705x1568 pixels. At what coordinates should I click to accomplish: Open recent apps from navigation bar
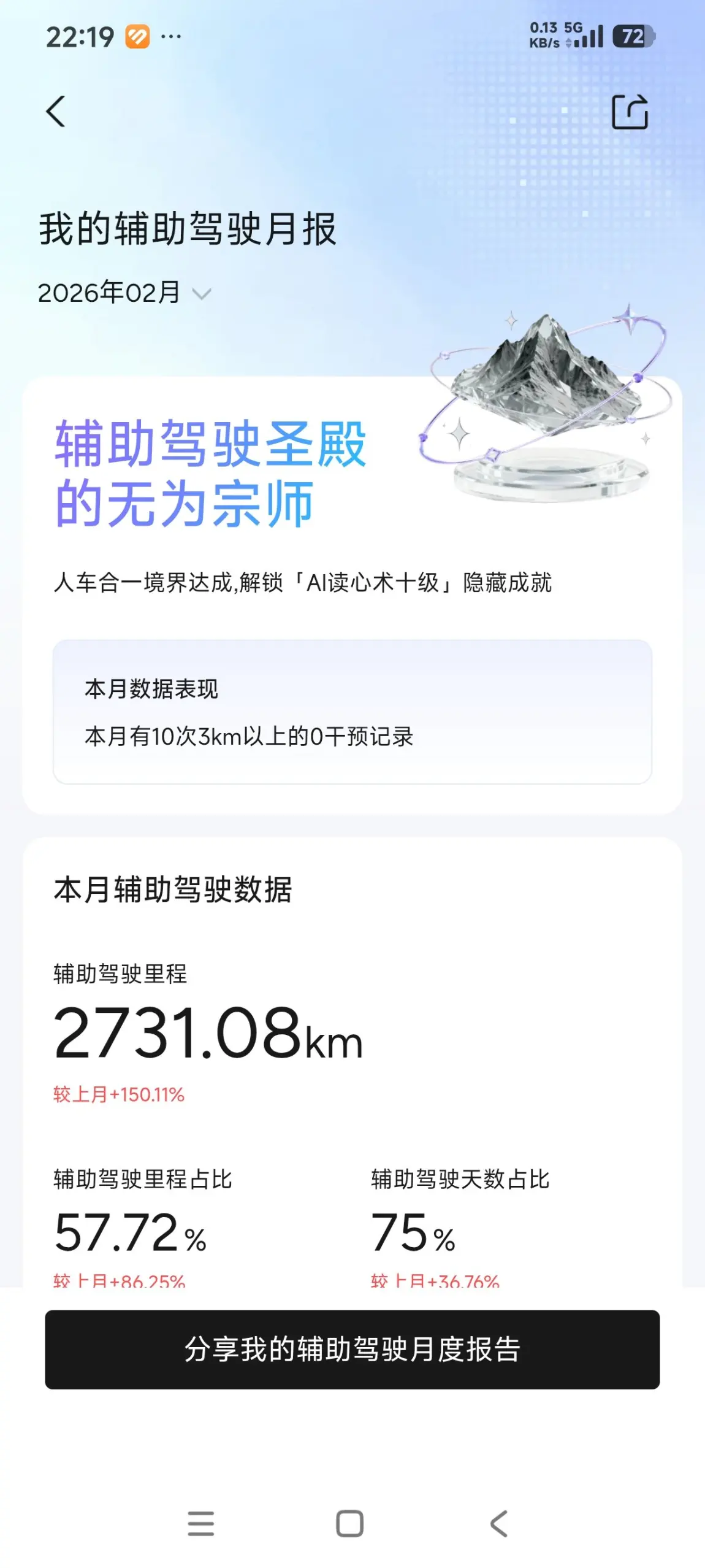coord(201,1523)
